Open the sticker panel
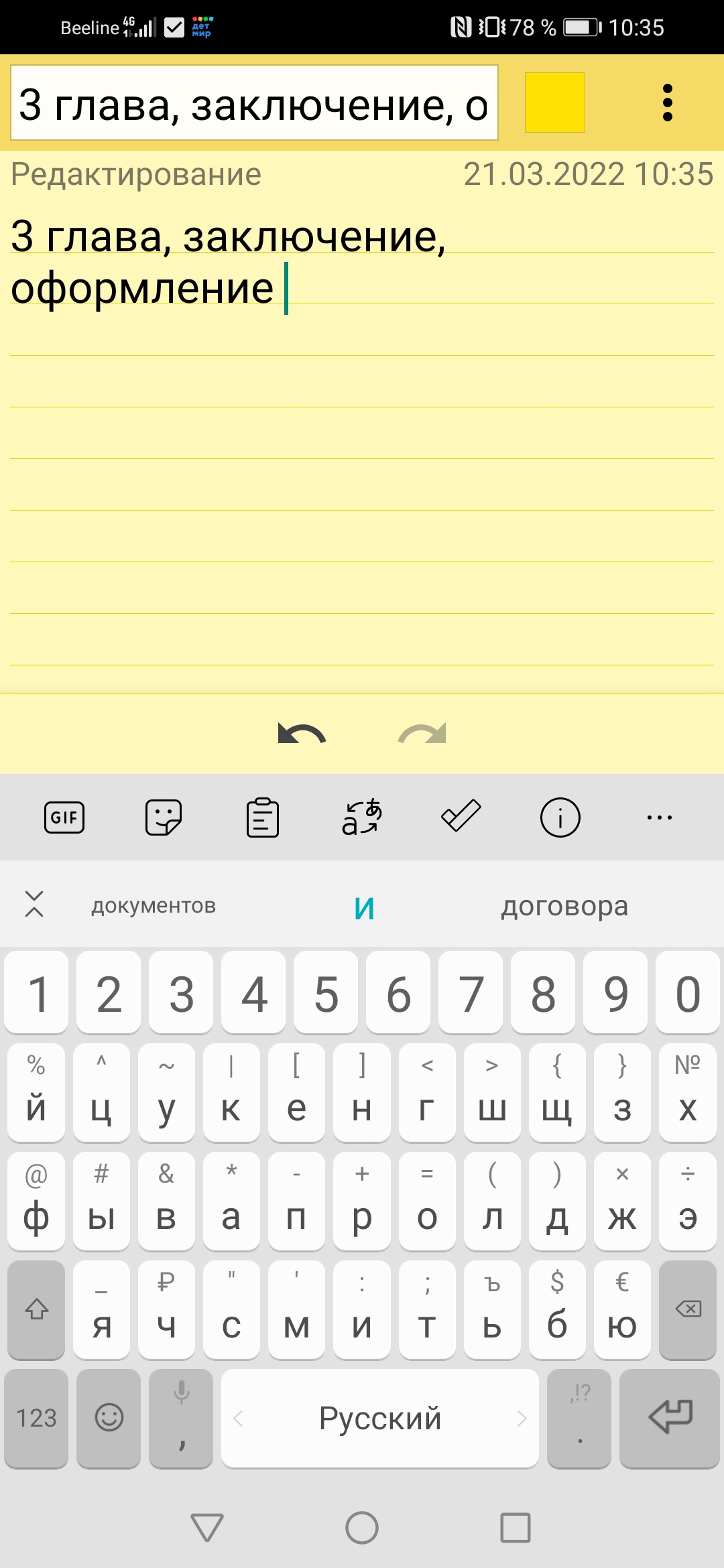724x1568 pixels. (164, 818)
